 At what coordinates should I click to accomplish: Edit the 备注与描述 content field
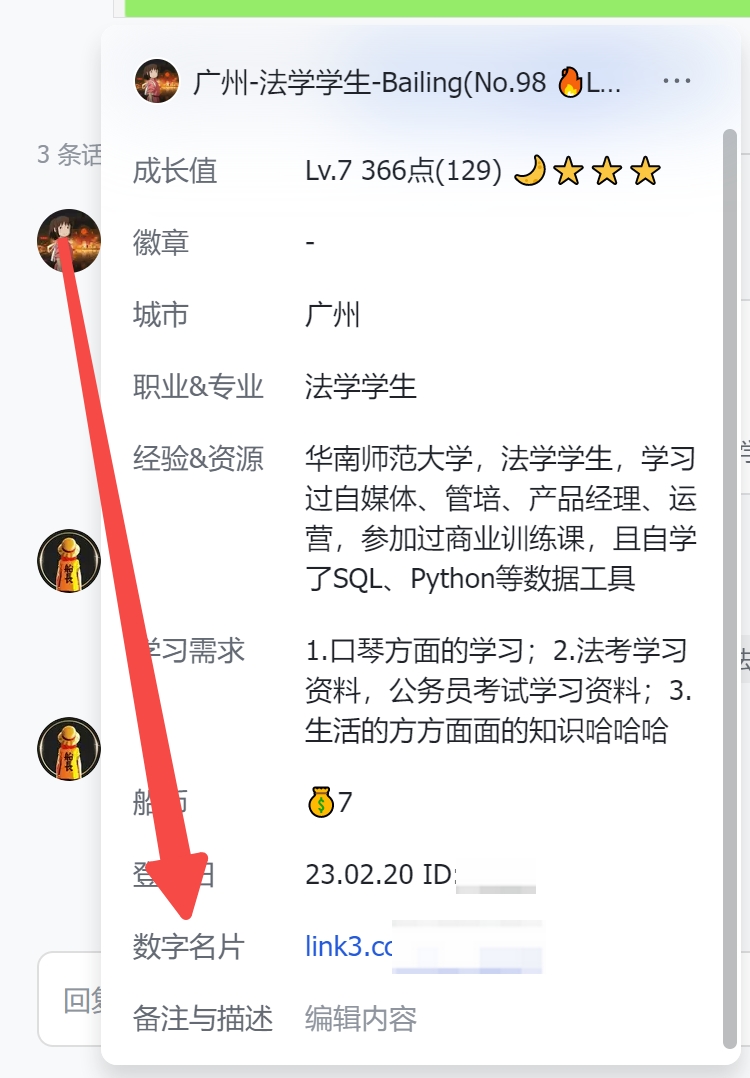coord(360,1019)
